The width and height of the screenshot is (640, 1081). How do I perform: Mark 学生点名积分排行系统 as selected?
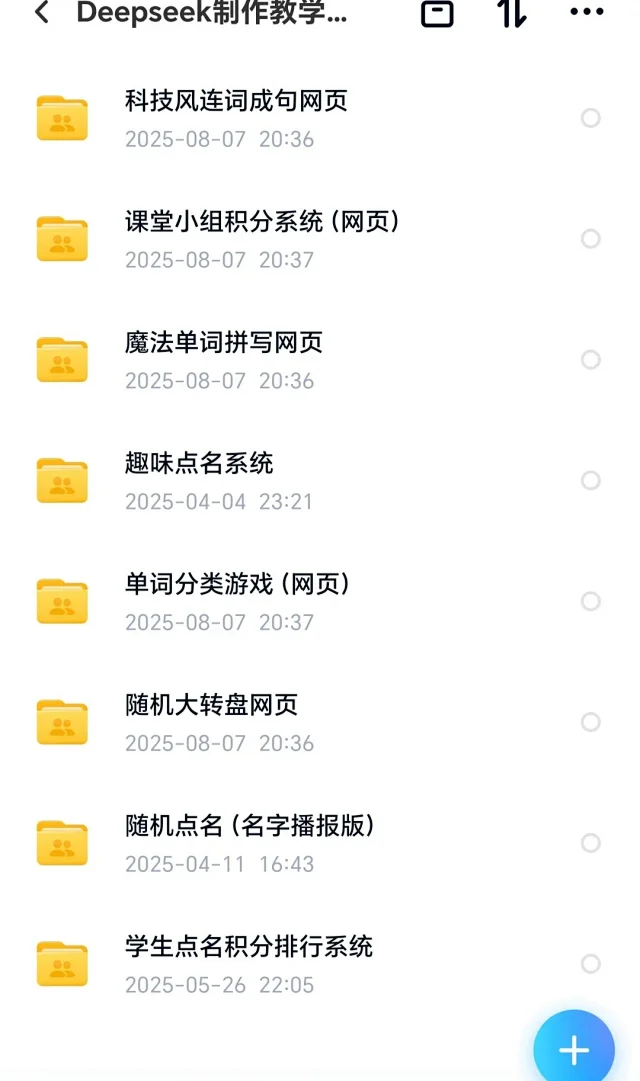click(590, 964)
